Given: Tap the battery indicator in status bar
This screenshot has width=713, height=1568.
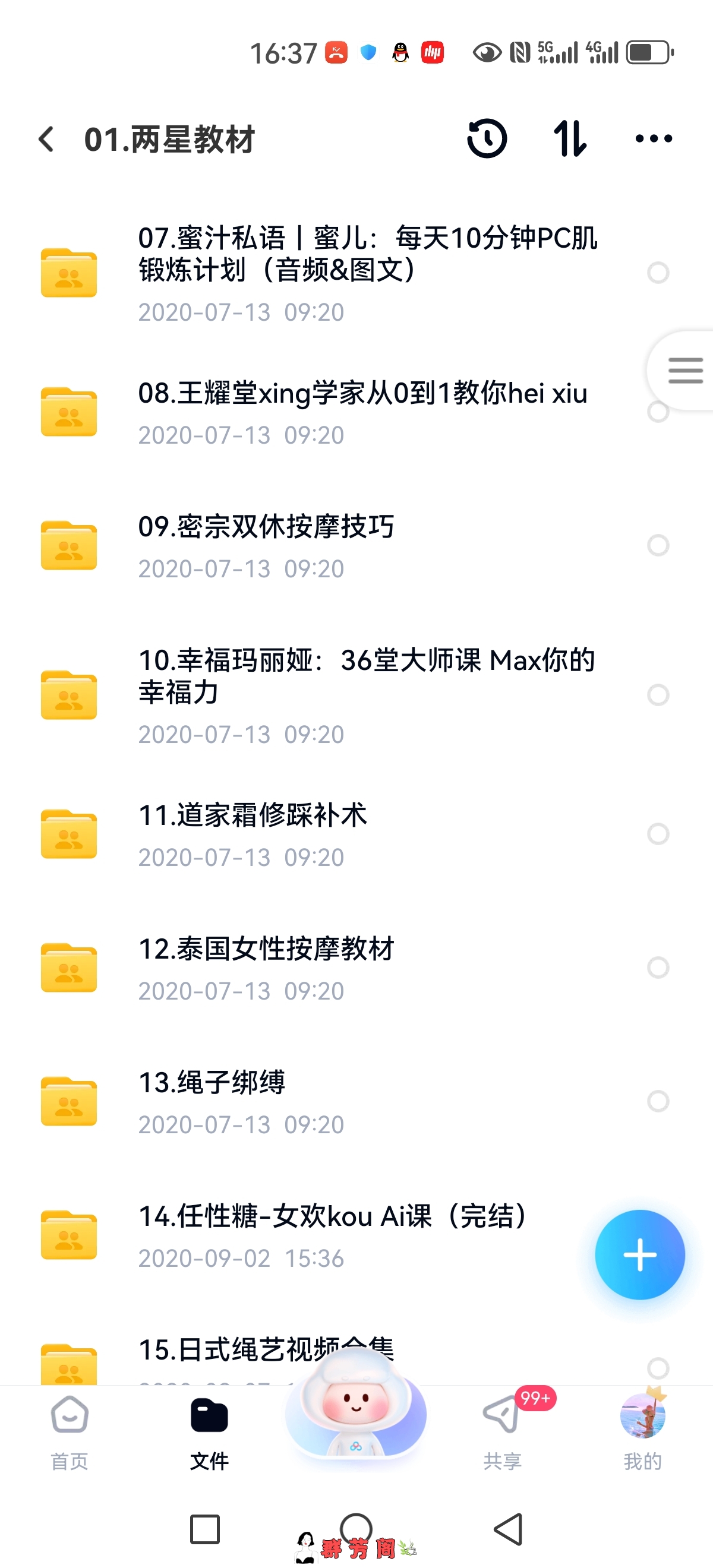Looking at the screenshot, I should point(648,52).
